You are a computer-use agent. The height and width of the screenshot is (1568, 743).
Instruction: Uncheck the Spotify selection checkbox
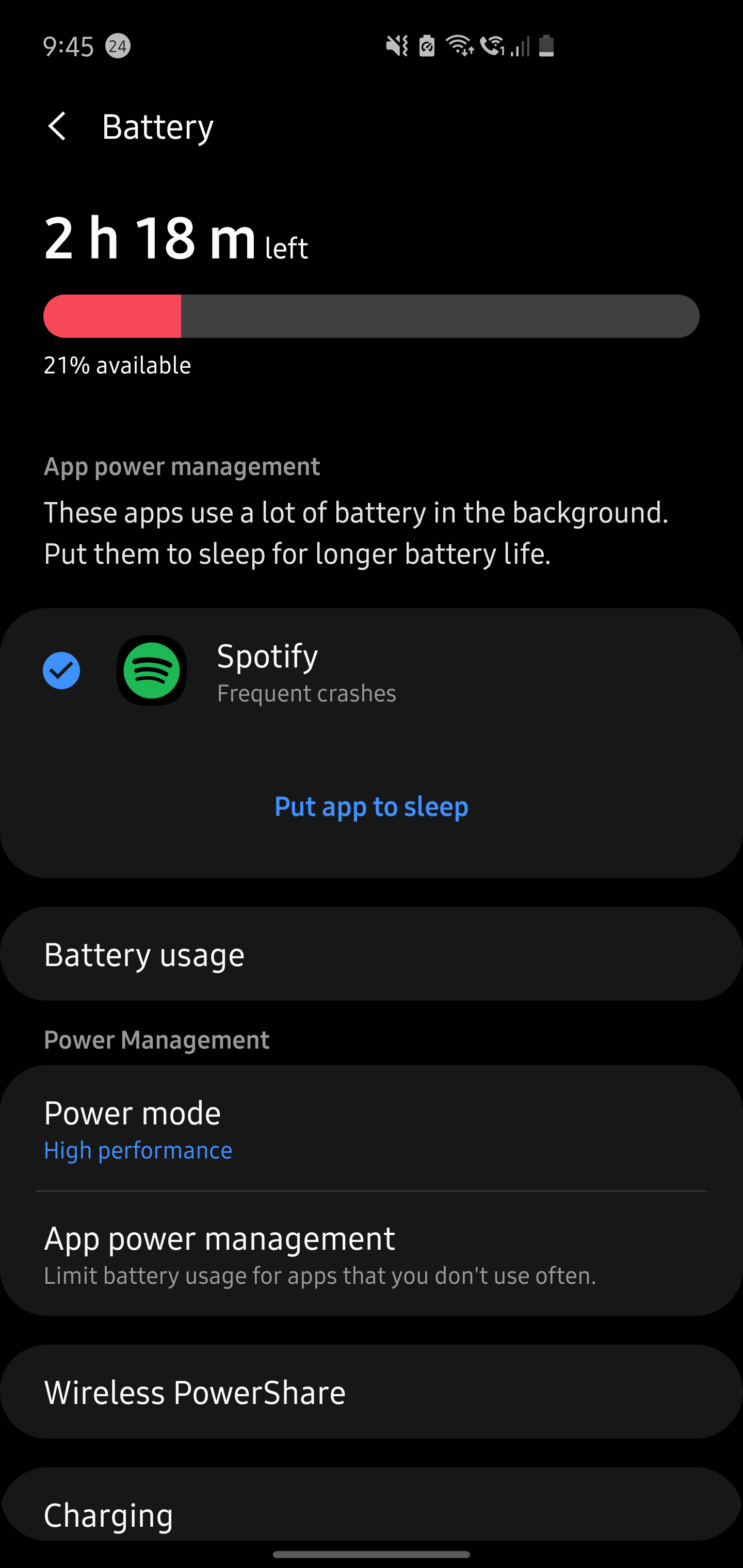pyautogui.click(x=61, y=669)
